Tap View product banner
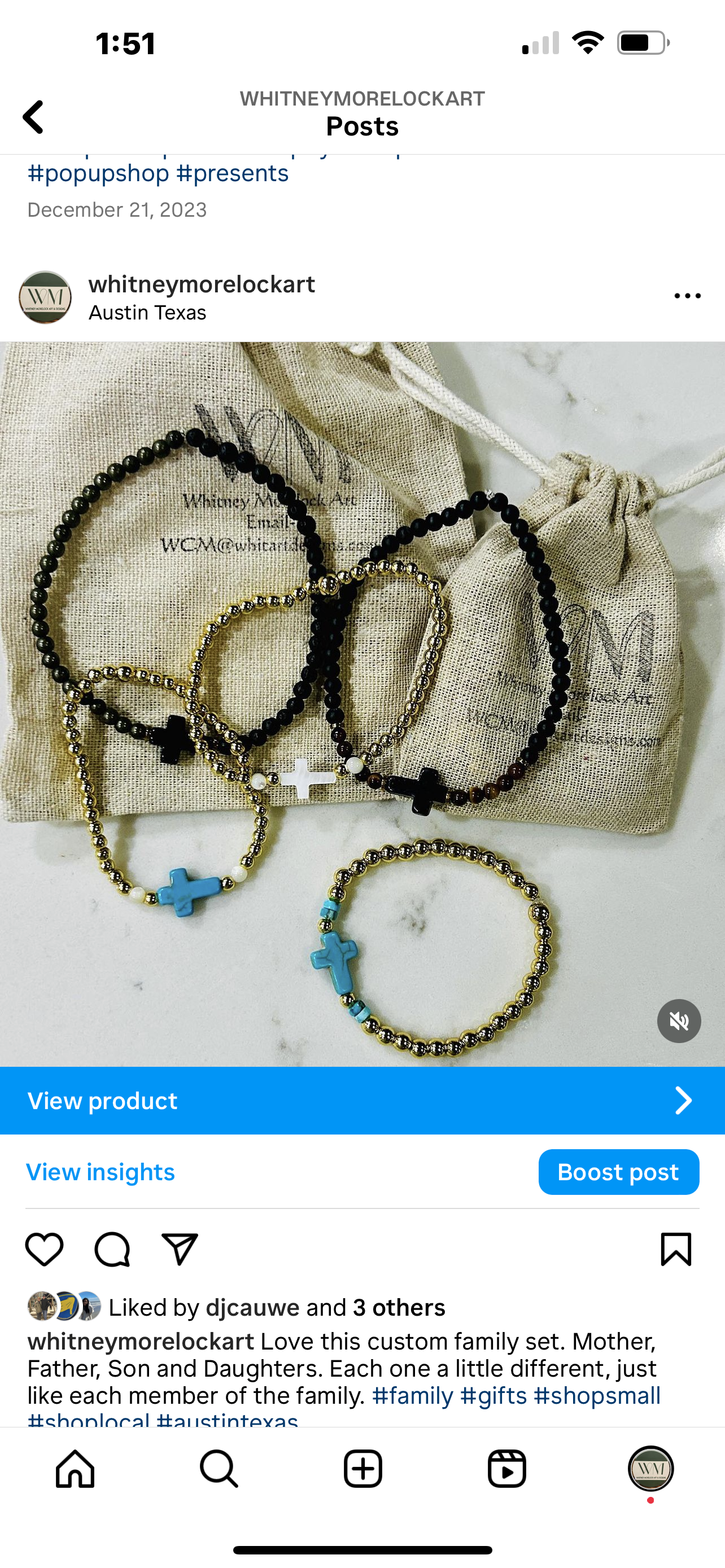The width and height of the screenshot is (725, 1568). [362, 1101]
